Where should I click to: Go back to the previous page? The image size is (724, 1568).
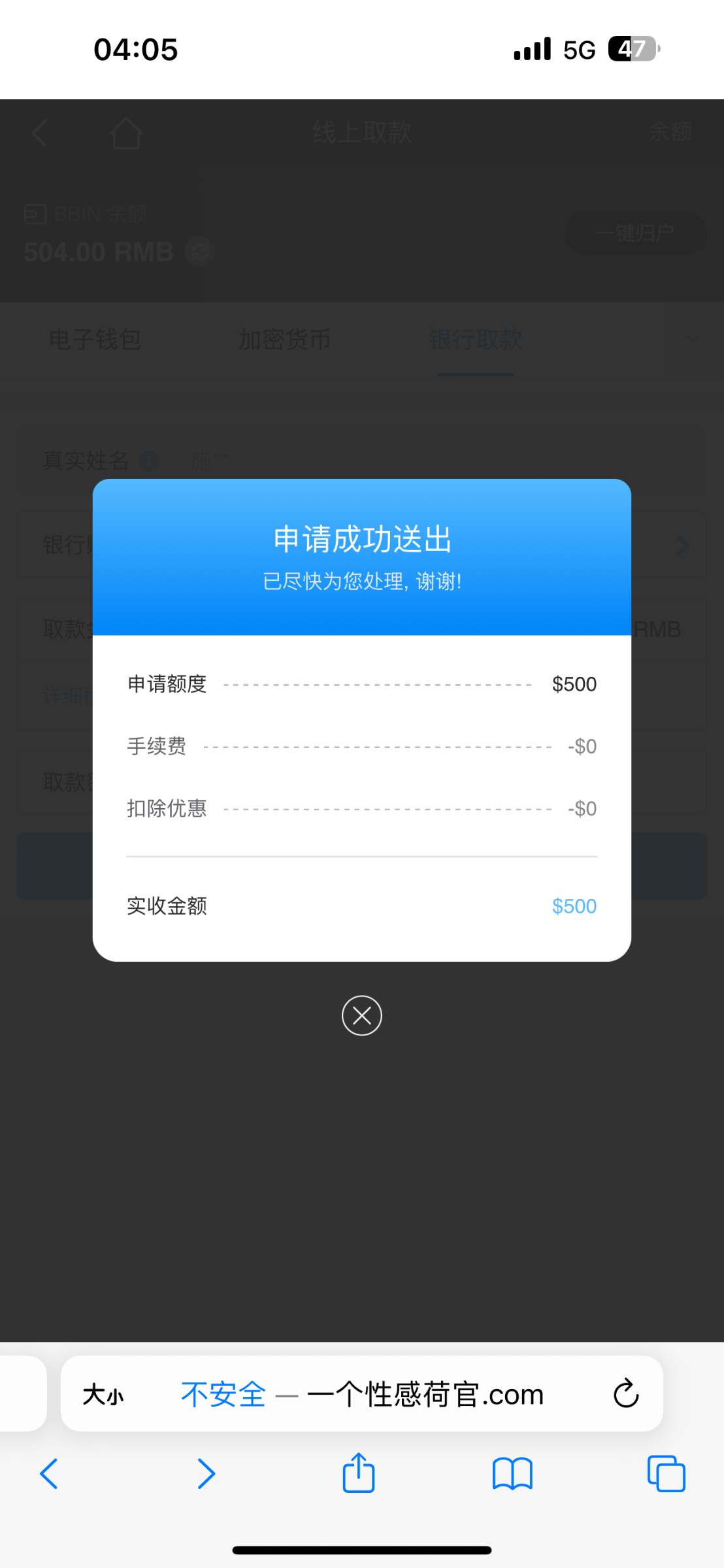pos(49,1474)
